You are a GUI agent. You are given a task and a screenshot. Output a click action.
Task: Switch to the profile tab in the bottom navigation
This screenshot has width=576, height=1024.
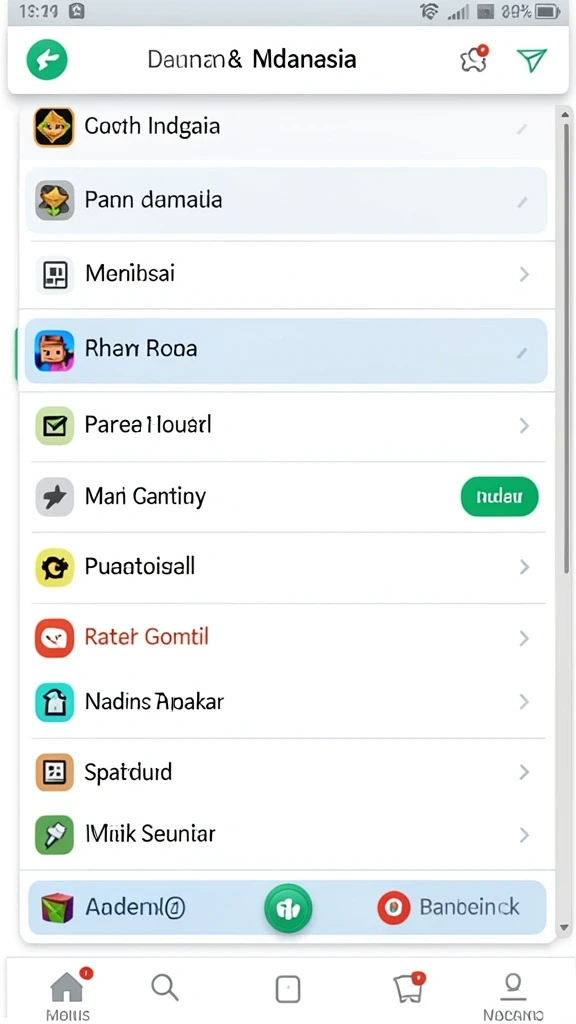[x=513, y=994]
